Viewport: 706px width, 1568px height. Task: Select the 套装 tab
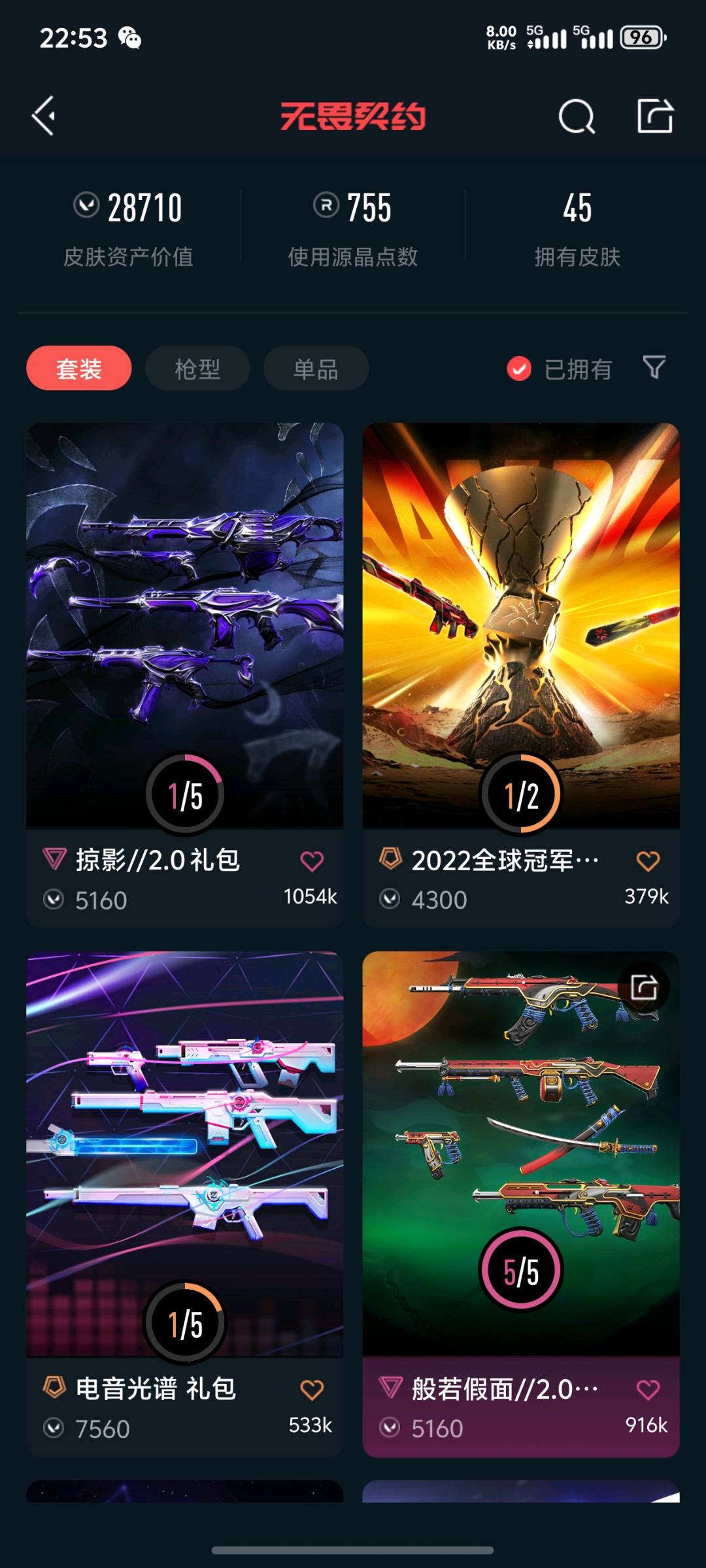[79, 368]
